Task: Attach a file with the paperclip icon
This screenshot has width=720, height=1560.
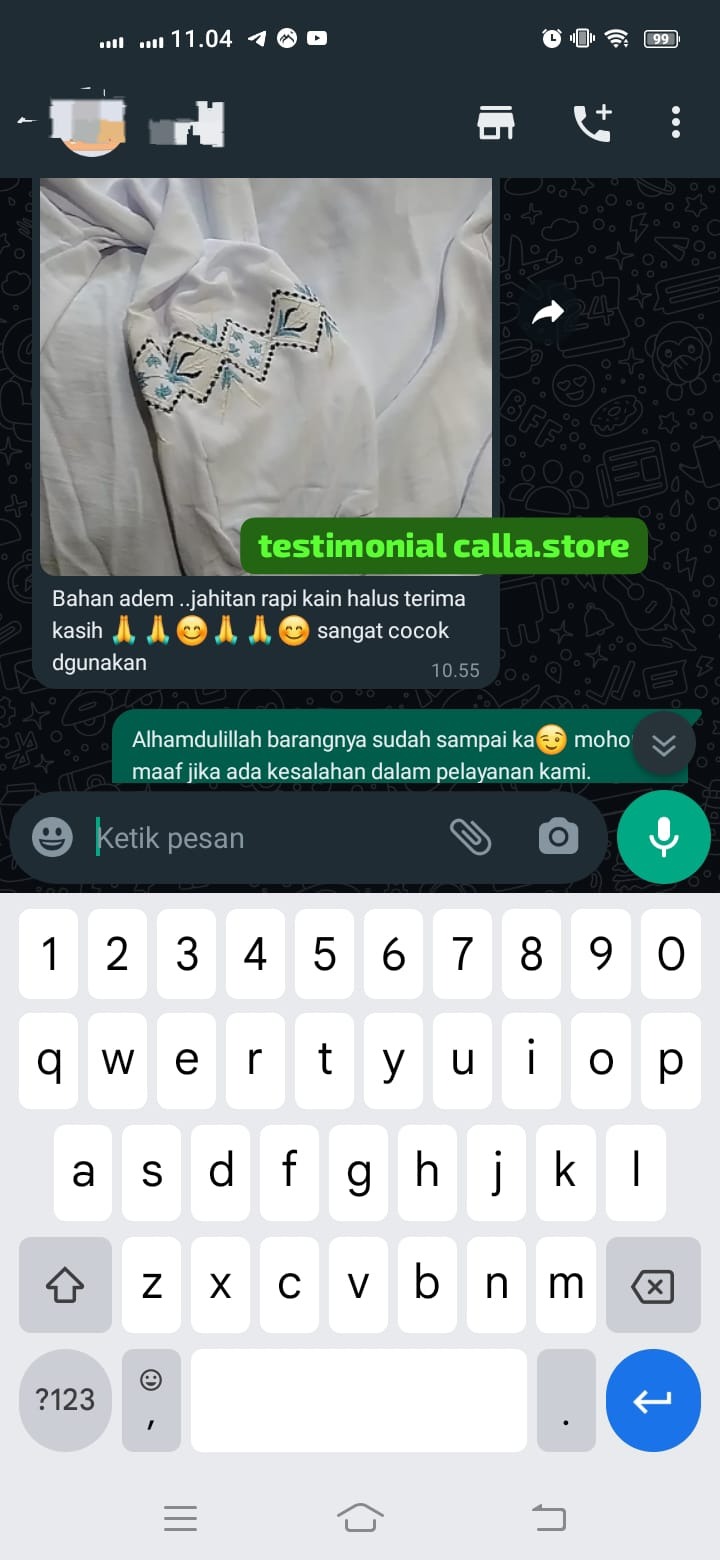Action: [470, 836]
